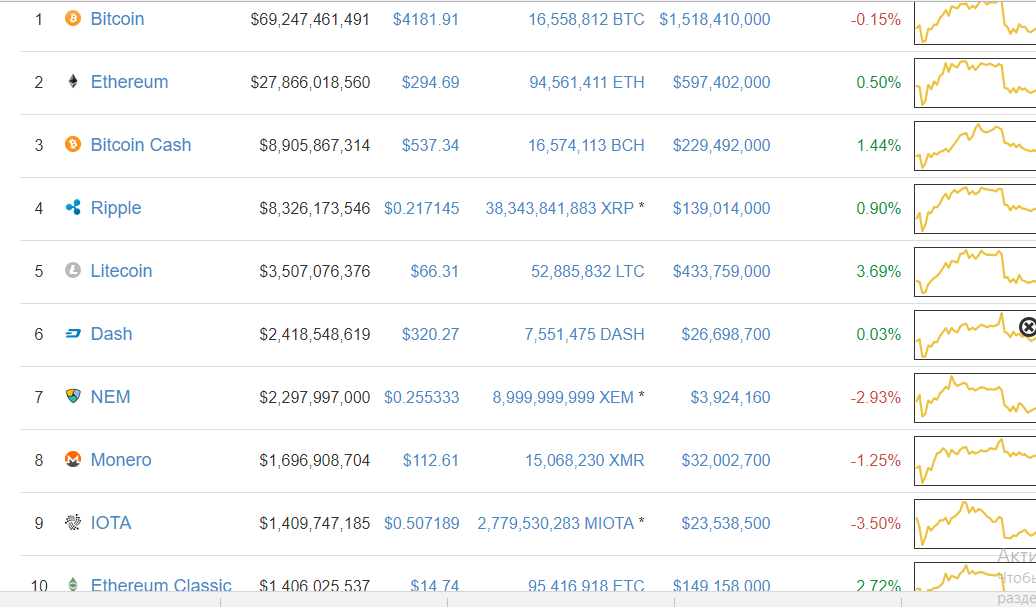The width and height of the screenshot is (1036, 607).
Task: Open the Ethereum Classic link
Action: coord(161,586)
